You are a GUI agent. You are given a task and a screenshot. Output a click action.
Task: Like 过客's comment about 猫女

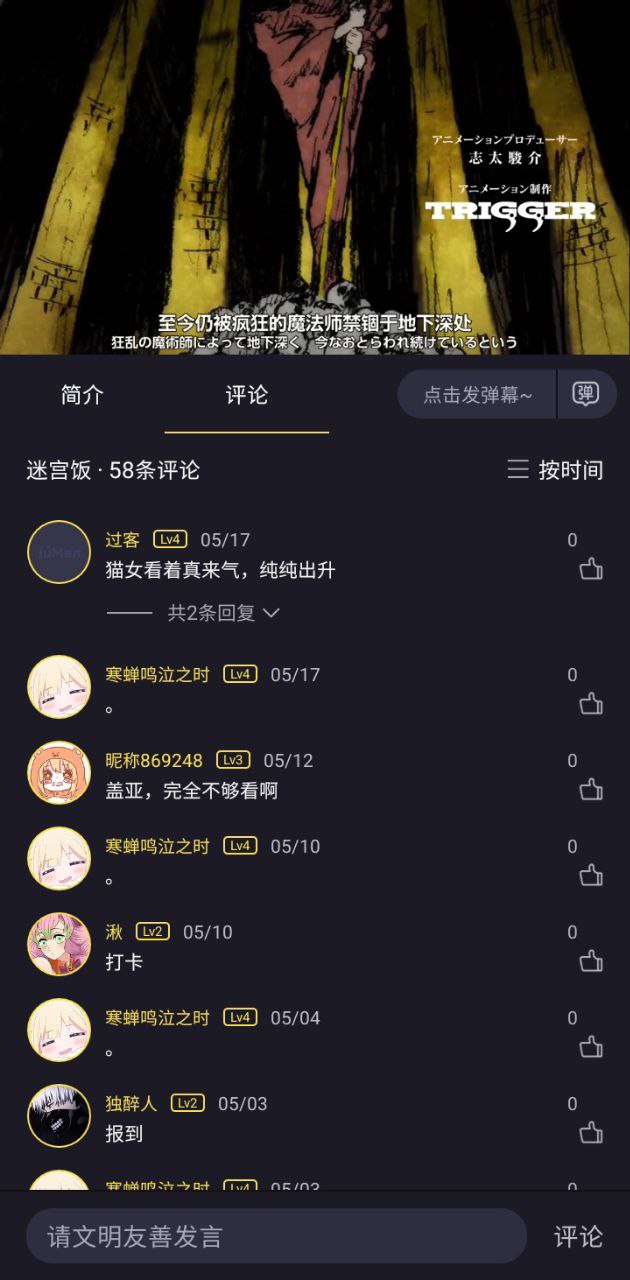(x=591, y=569)
